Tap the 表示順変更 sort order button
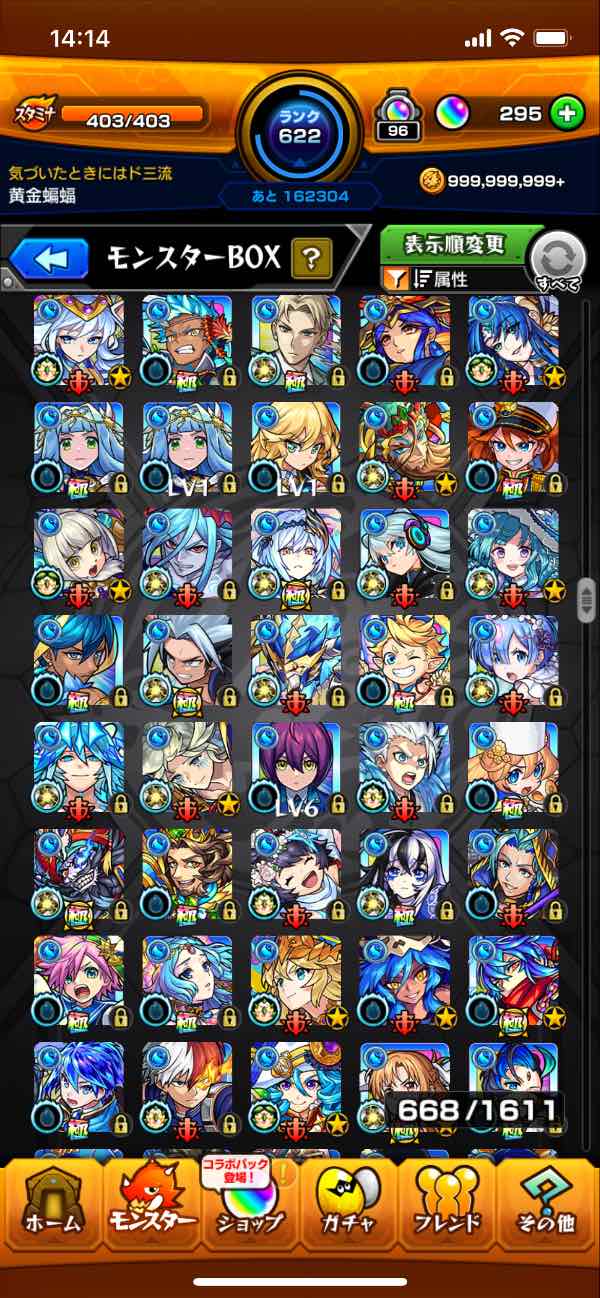Screen dimensions: 600x1298 [x=455, y=243]
